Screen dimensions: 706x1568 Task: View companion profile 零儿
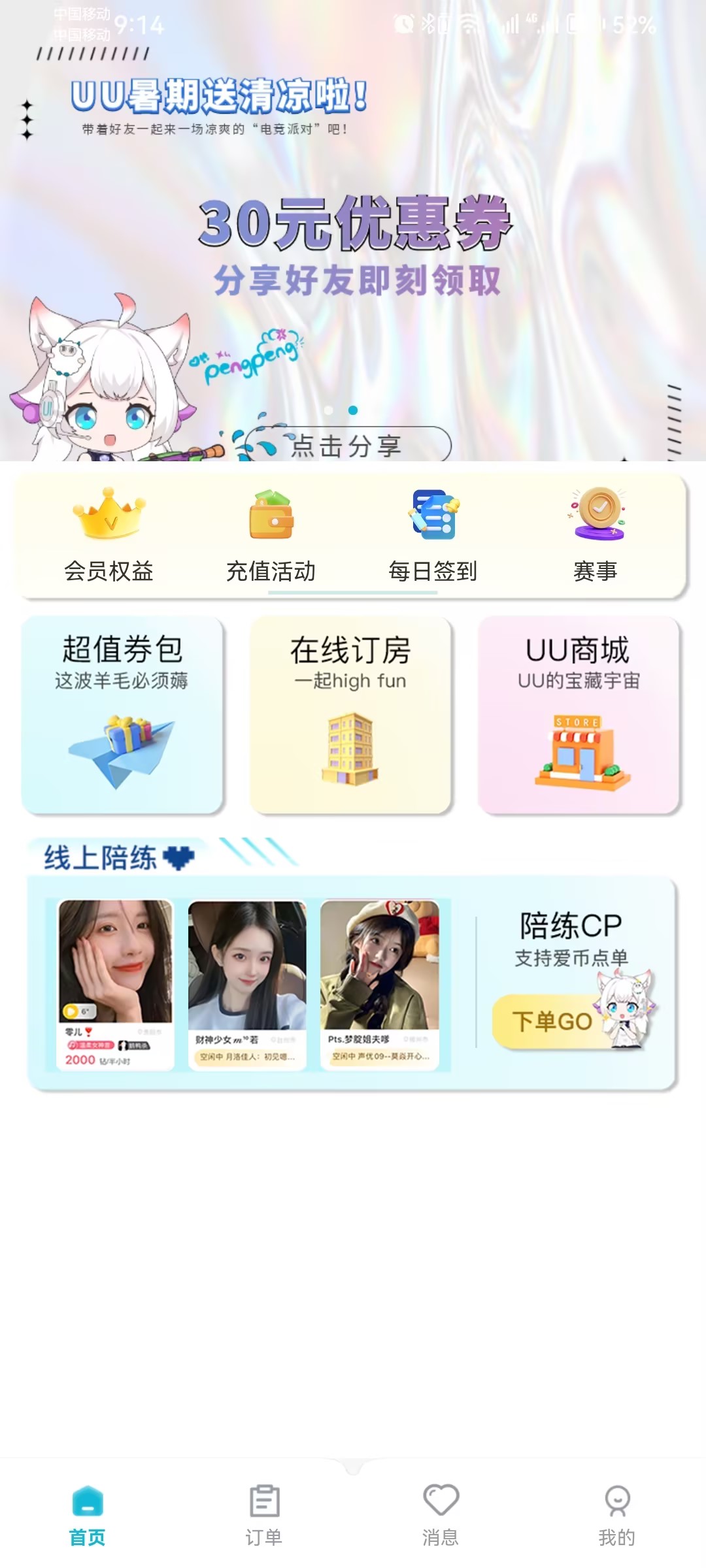[x=116, y=985]
